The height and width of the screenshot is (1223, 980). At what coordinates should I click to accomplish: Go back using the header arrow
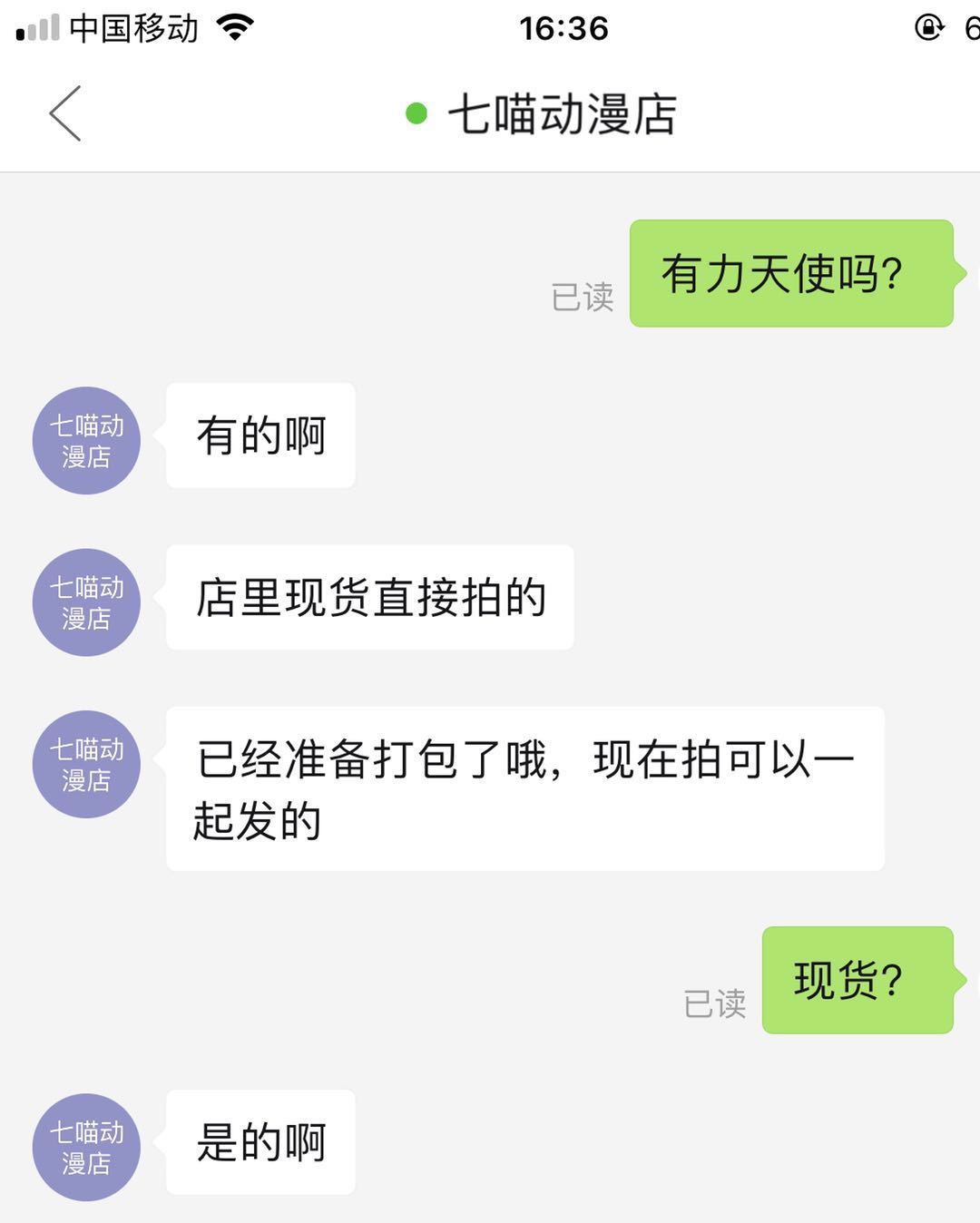point(65,113)
